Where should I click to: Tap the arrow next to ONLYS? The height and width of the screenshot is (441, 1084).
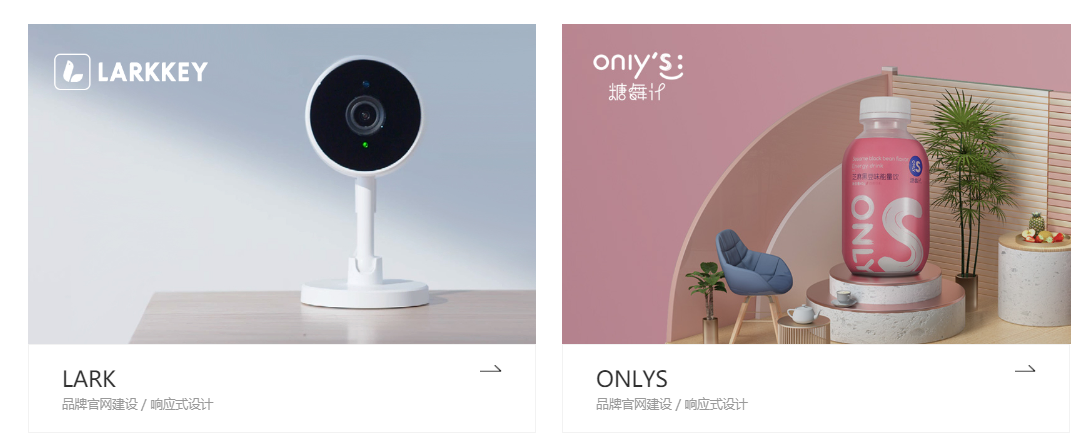pyautogui.click(x=1024, y=370)
